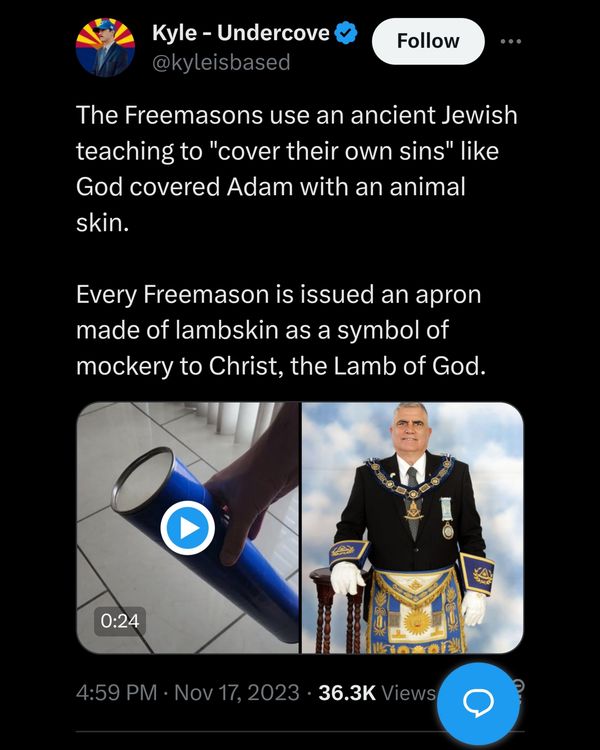Open Kyle - Undercover's profile picture

(x=108, y=46)
